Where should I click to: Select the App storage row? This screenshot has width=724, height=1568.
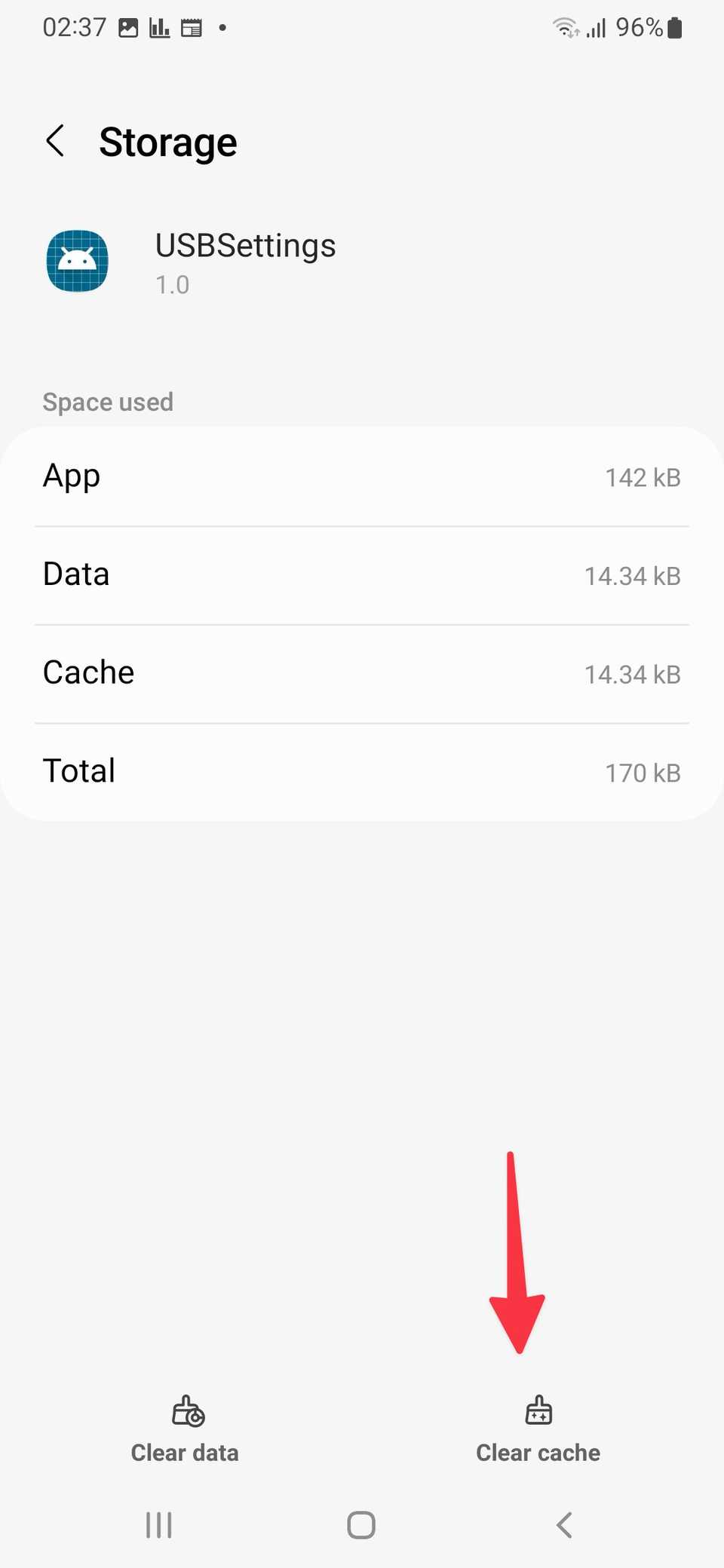360,476
